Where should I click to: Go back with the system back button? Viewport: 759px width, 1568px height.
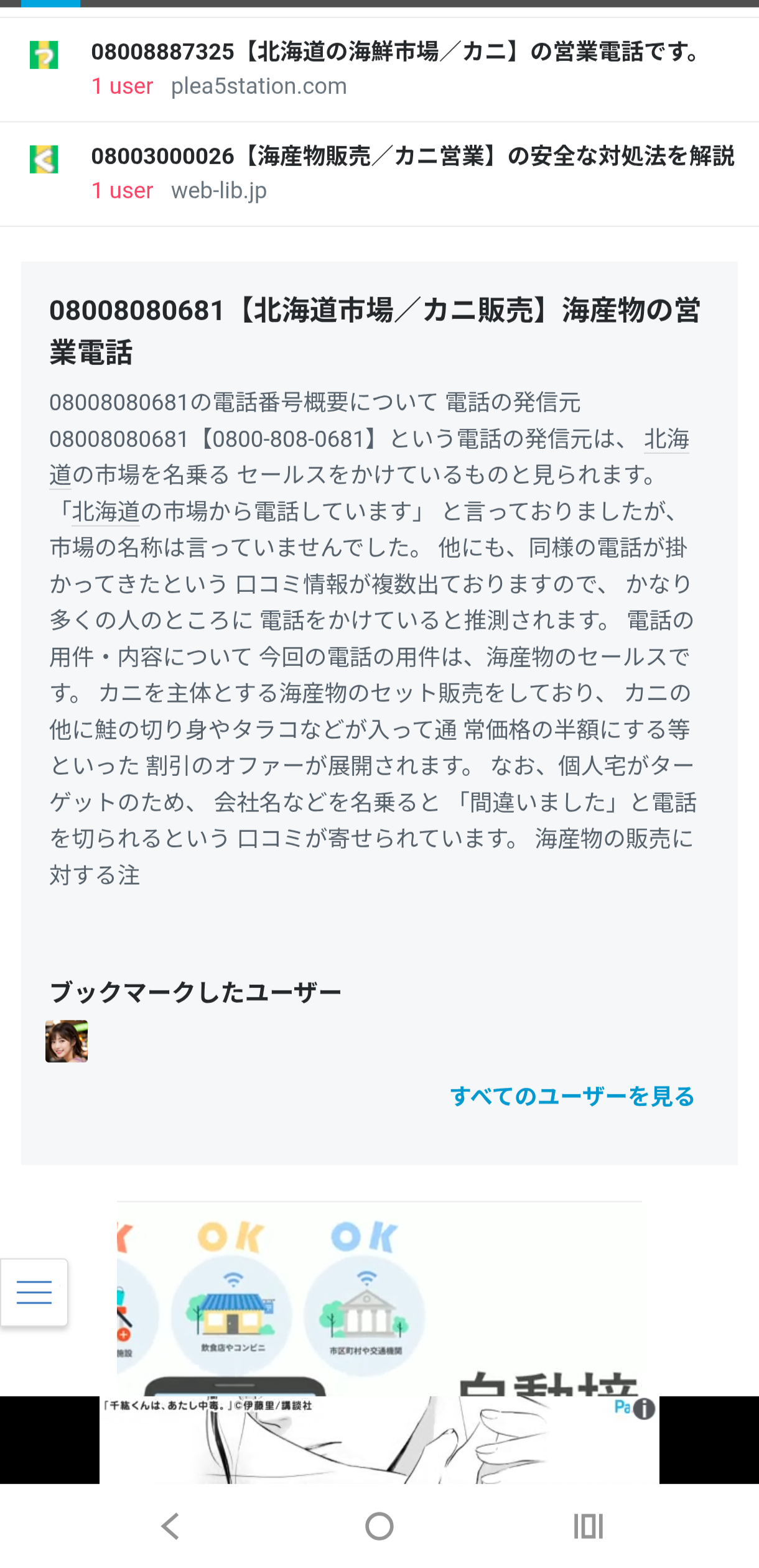tap(170, 1526)
